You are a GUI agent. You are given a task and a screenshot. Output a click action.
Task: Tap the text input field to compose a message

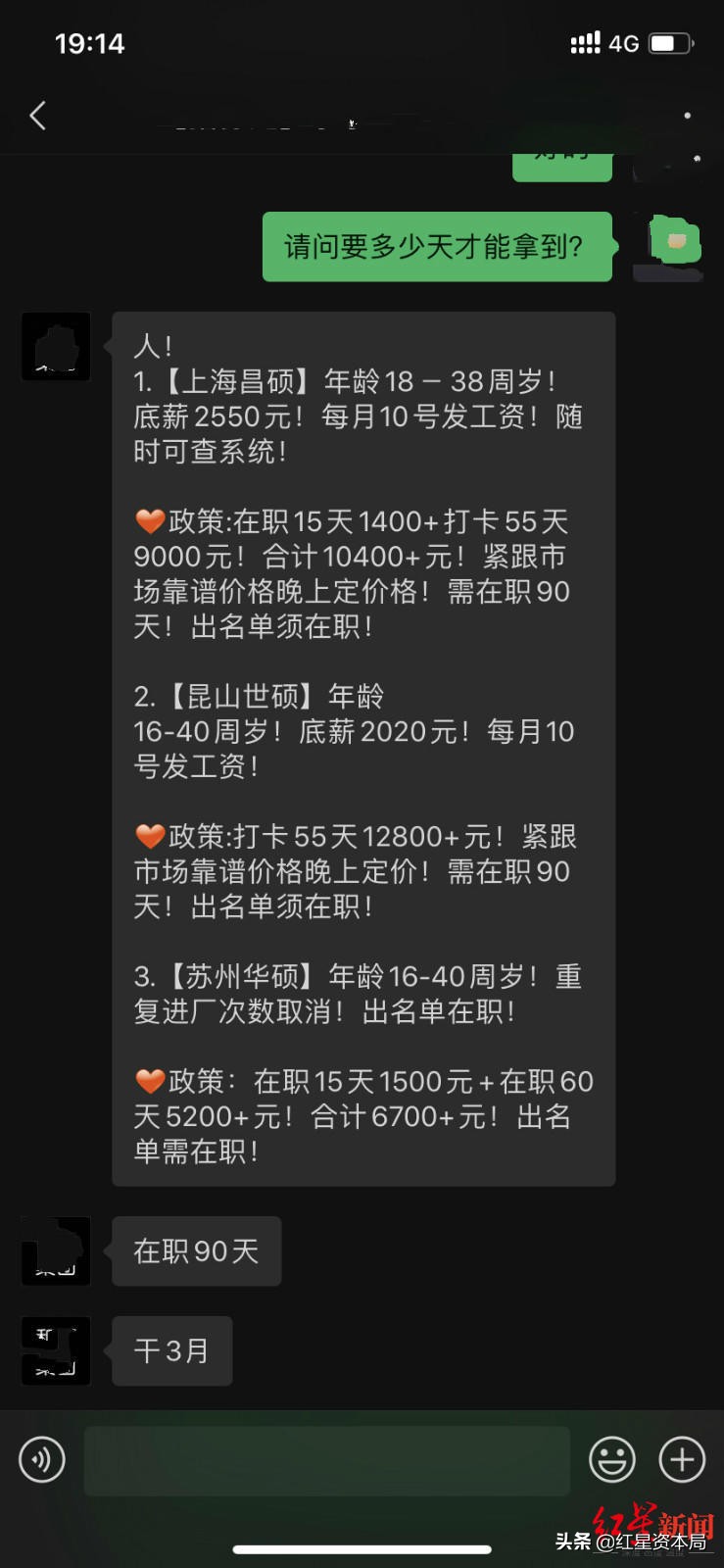click(326, 1460)
